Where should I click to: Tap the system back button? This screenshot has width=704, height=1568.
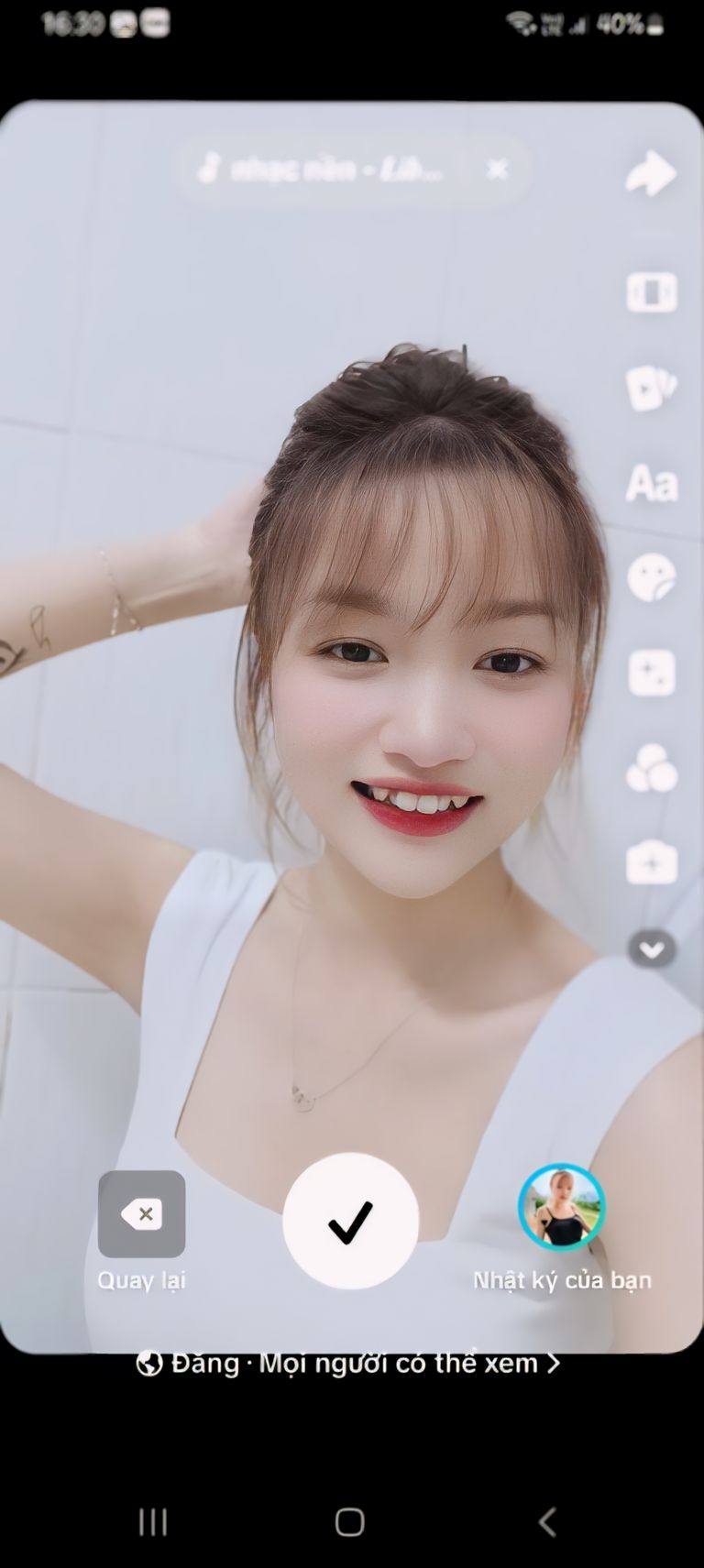tap(547, 1522)
